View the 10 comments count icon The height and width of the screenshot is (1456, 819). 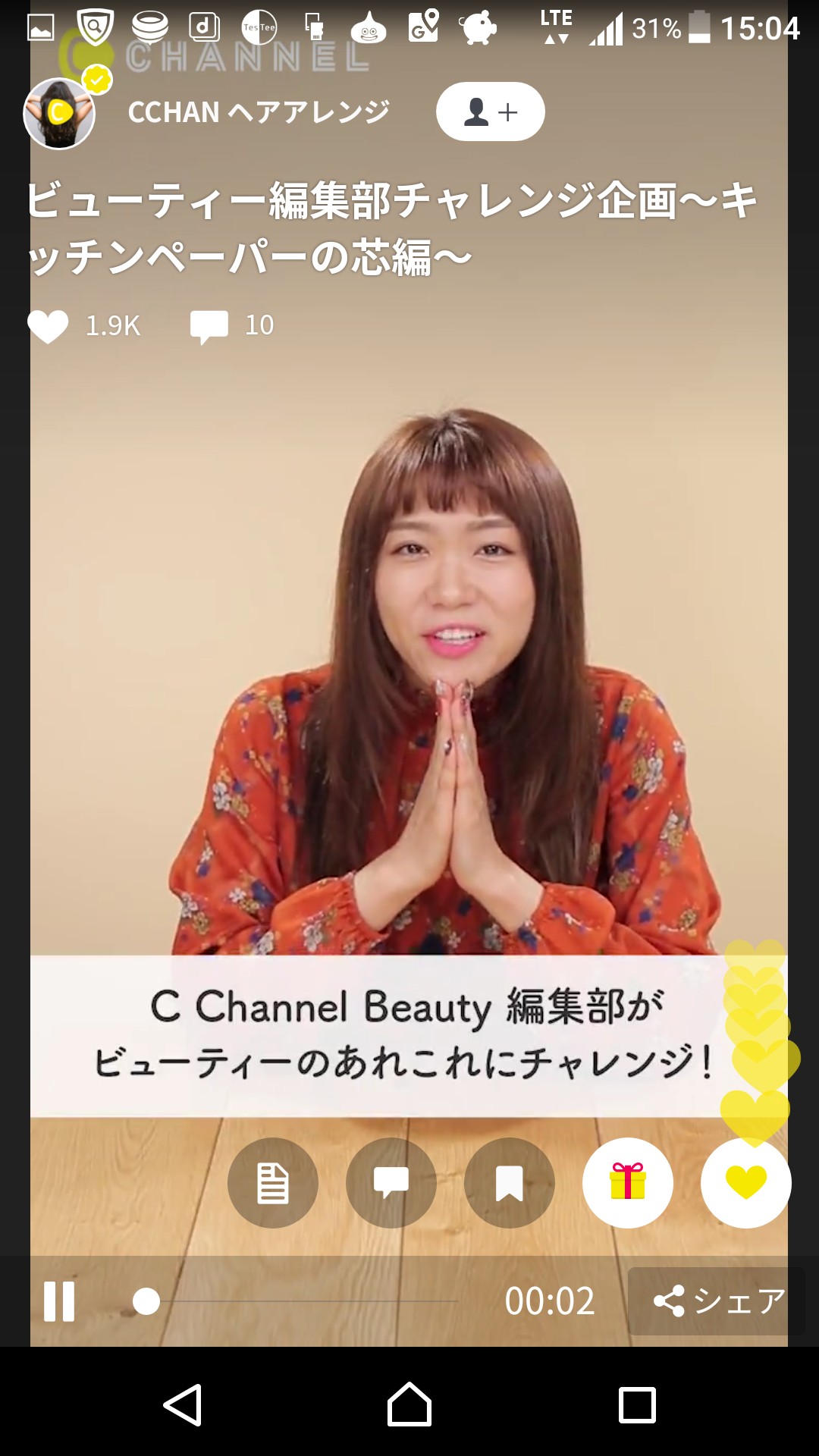tap(209, 326)
